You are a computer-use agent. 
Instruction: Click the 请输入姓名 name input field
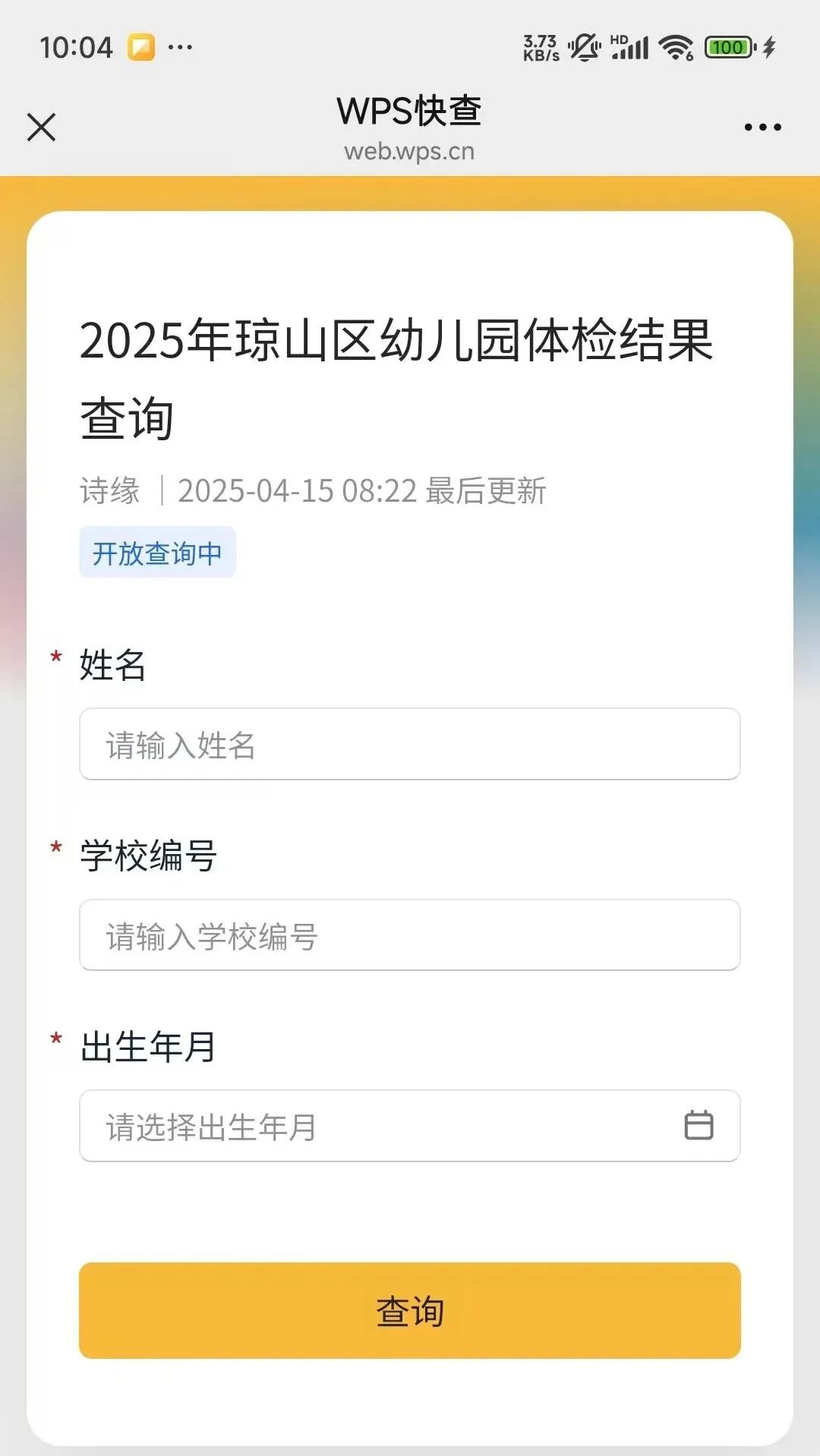click(x=410, y=745)
